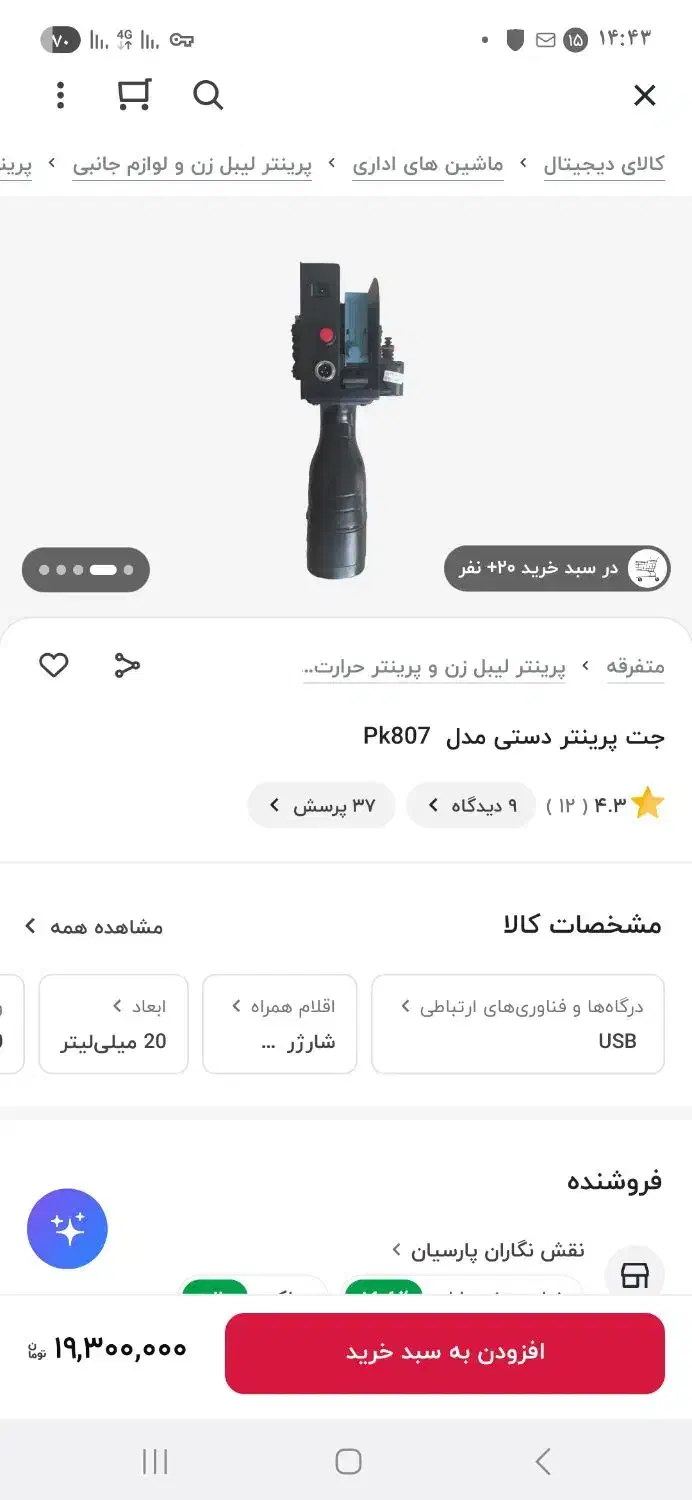Screen dimensions: 692x1500
Task: Open پرینتر لیبل زن و پرینتر حرارت link
Action: (434, 667)
